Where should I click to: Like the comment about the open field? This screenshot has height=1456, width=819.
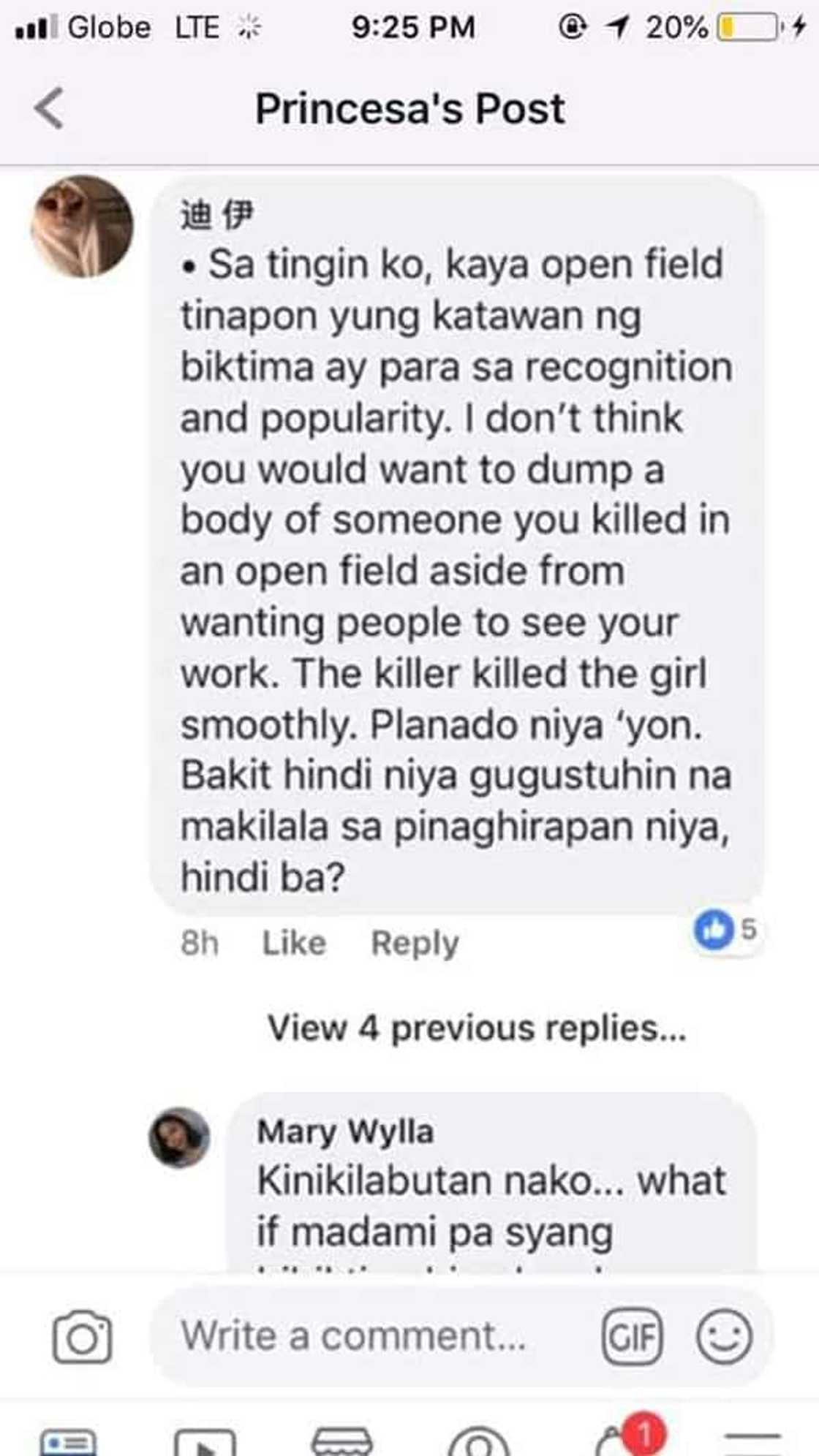tap(294, 943)
